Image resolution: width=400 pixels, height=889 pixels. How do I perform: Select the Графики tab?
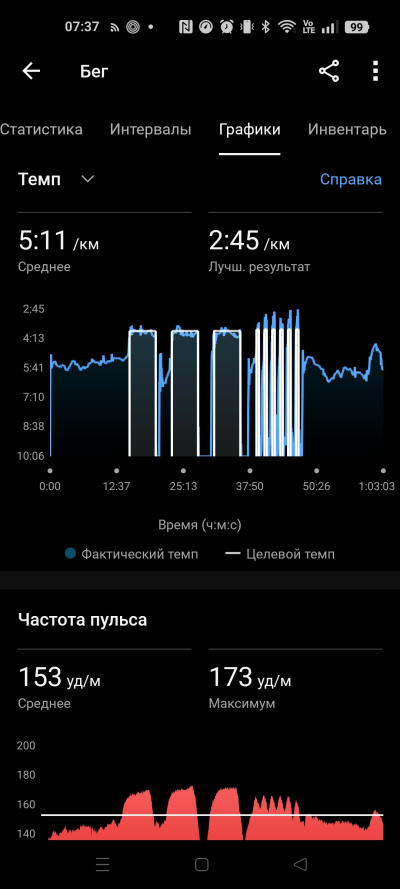point(250,129)
